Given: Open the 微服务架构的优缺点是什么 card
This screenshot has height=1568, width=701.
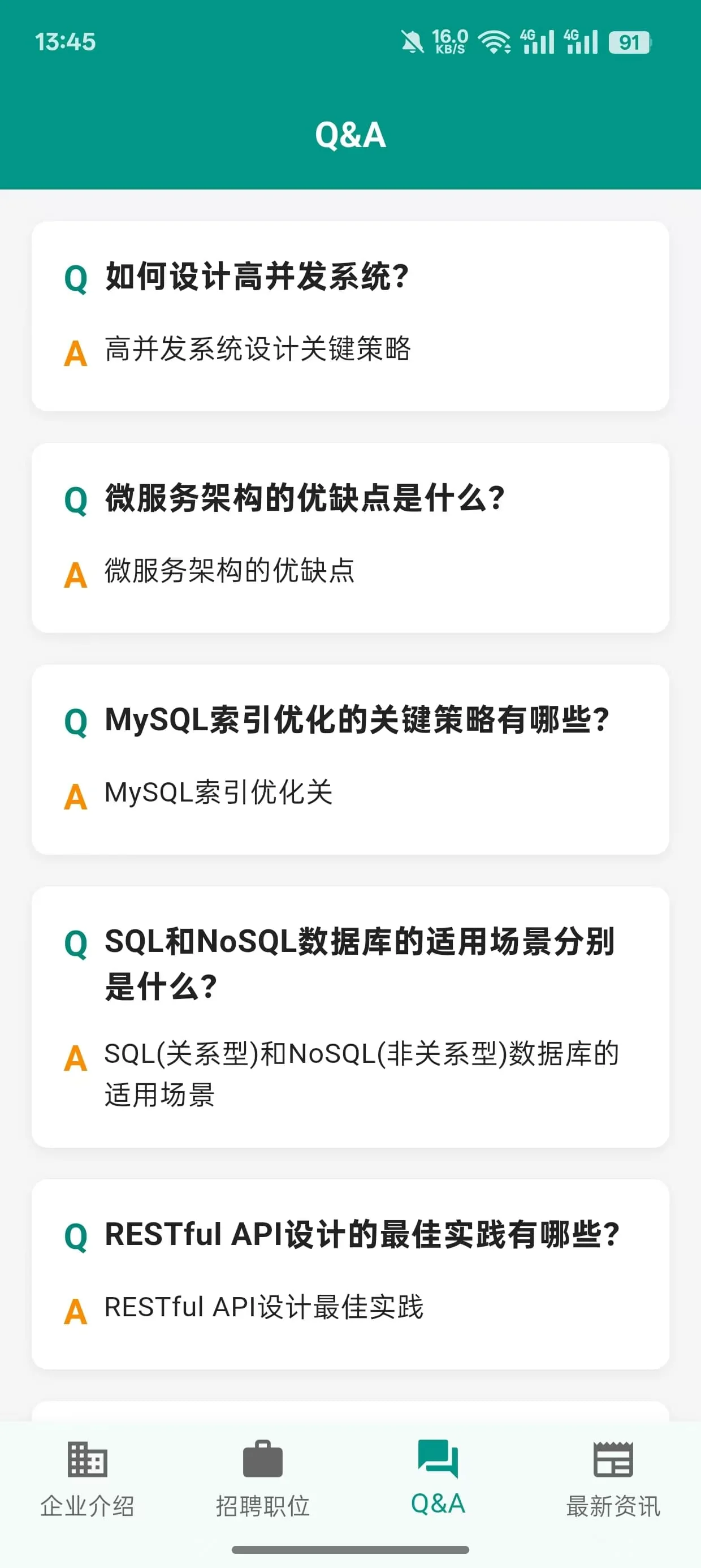Looking at the screenshot, I should click(350, 537).
